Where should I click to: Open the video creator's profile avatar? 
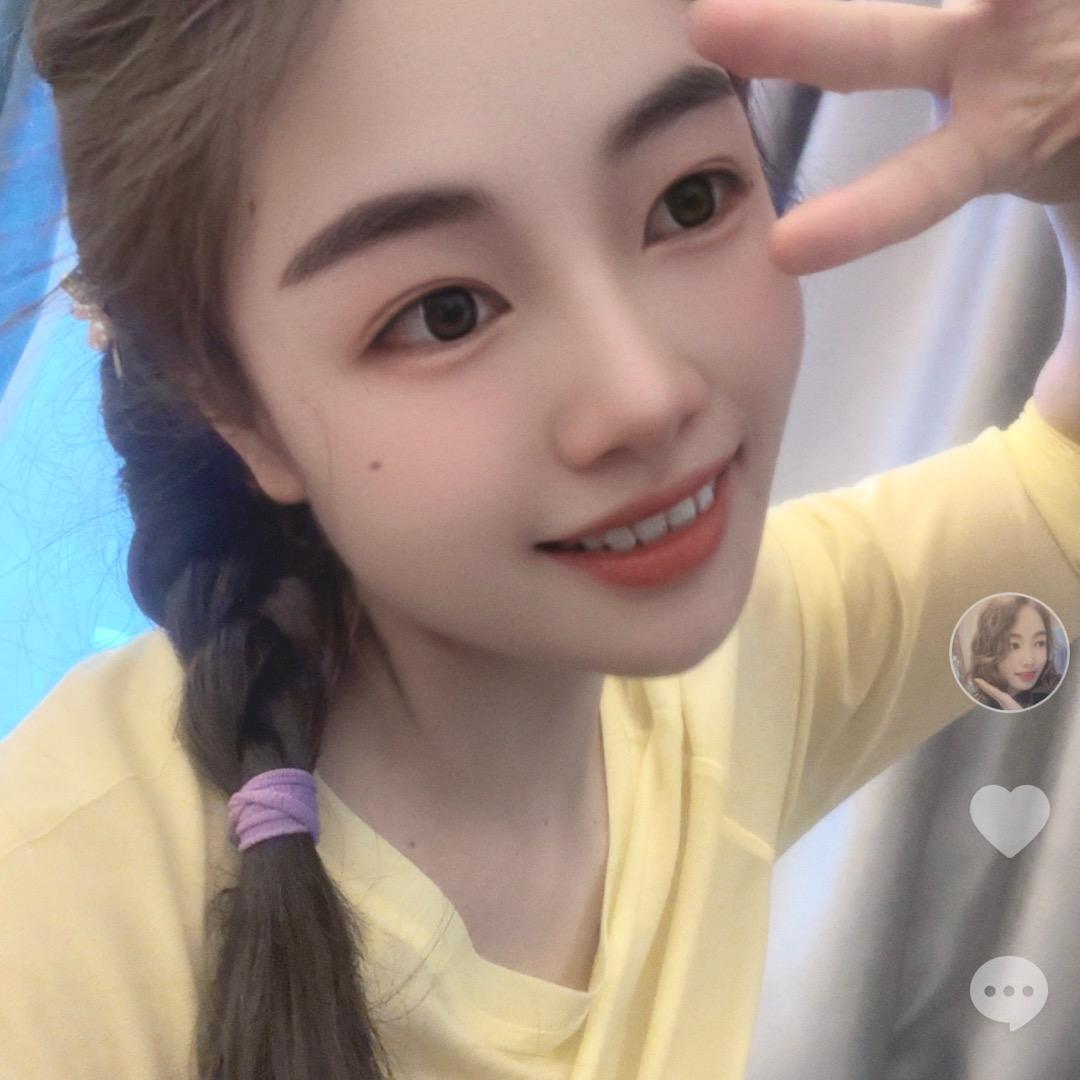pos(1008,652)
